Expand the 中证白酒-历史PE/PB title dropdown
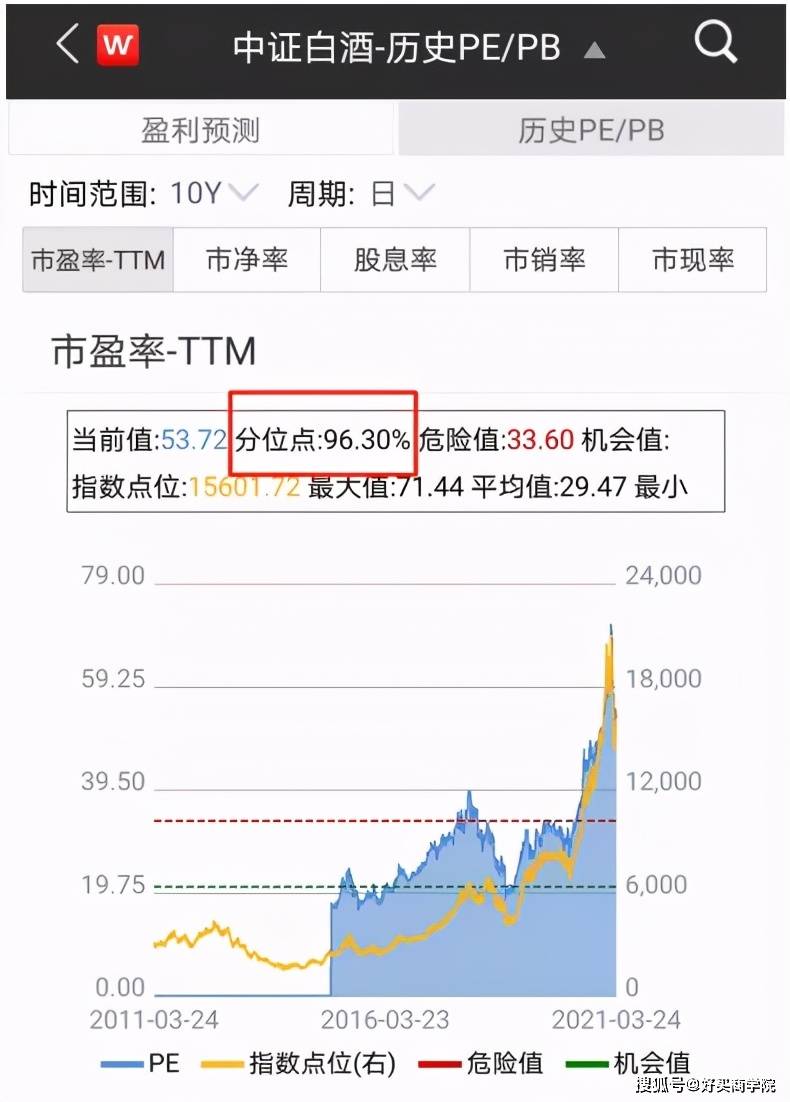The image size is (790, 1102). click(x=594, y=49)
